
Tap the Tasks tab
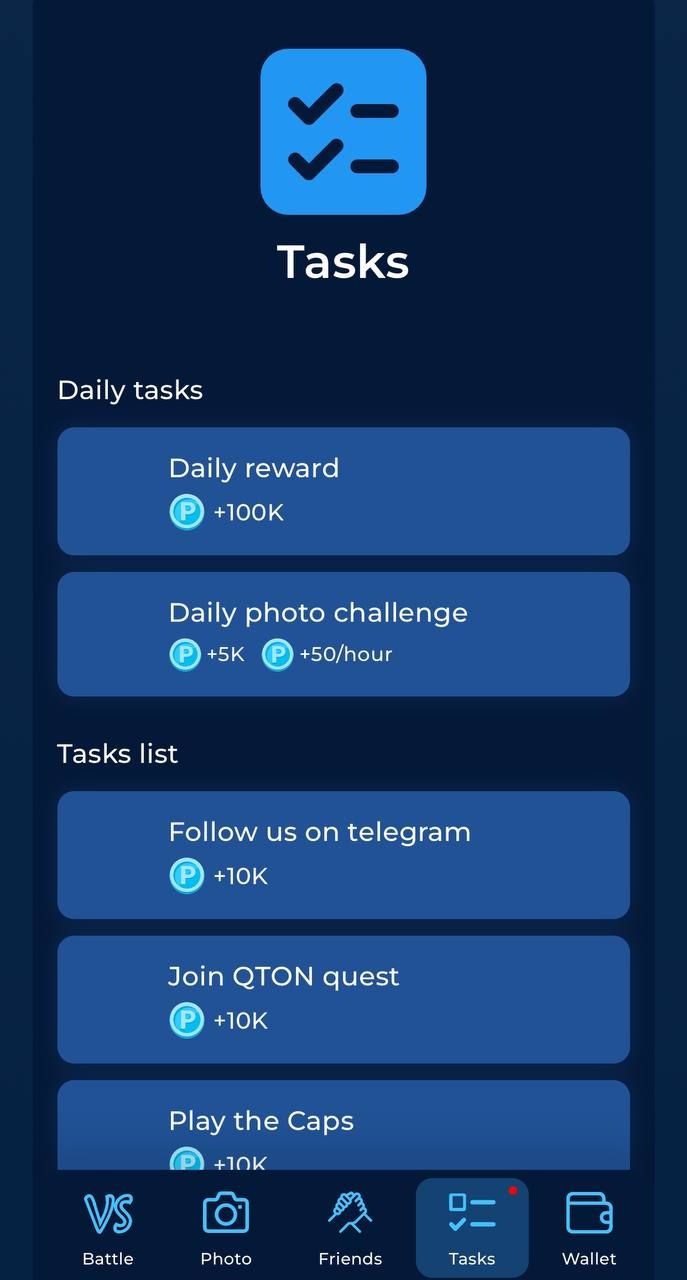pos(472,1228)
